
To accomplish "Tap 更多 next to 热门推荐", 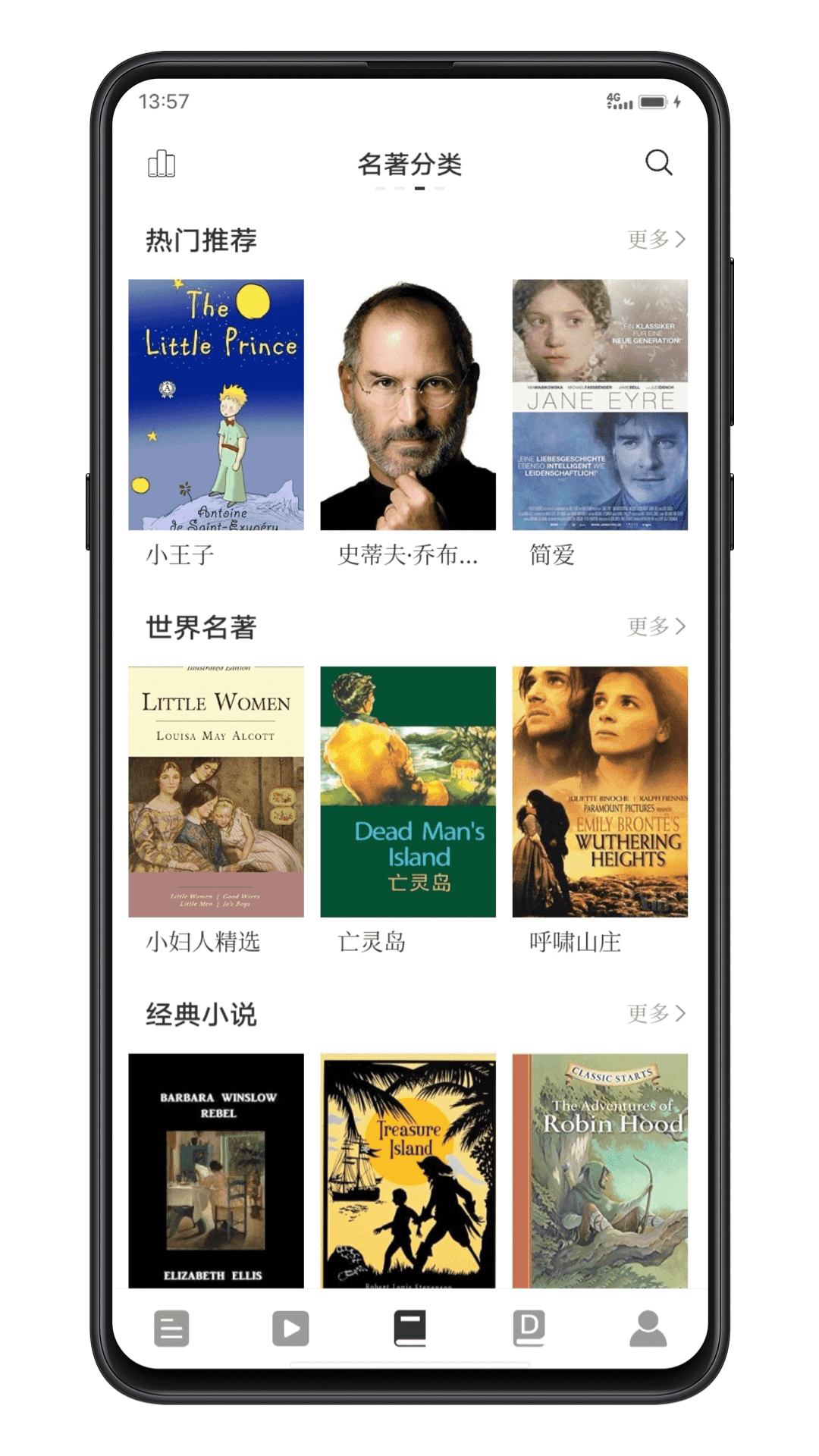I will (x=656, y=240).
